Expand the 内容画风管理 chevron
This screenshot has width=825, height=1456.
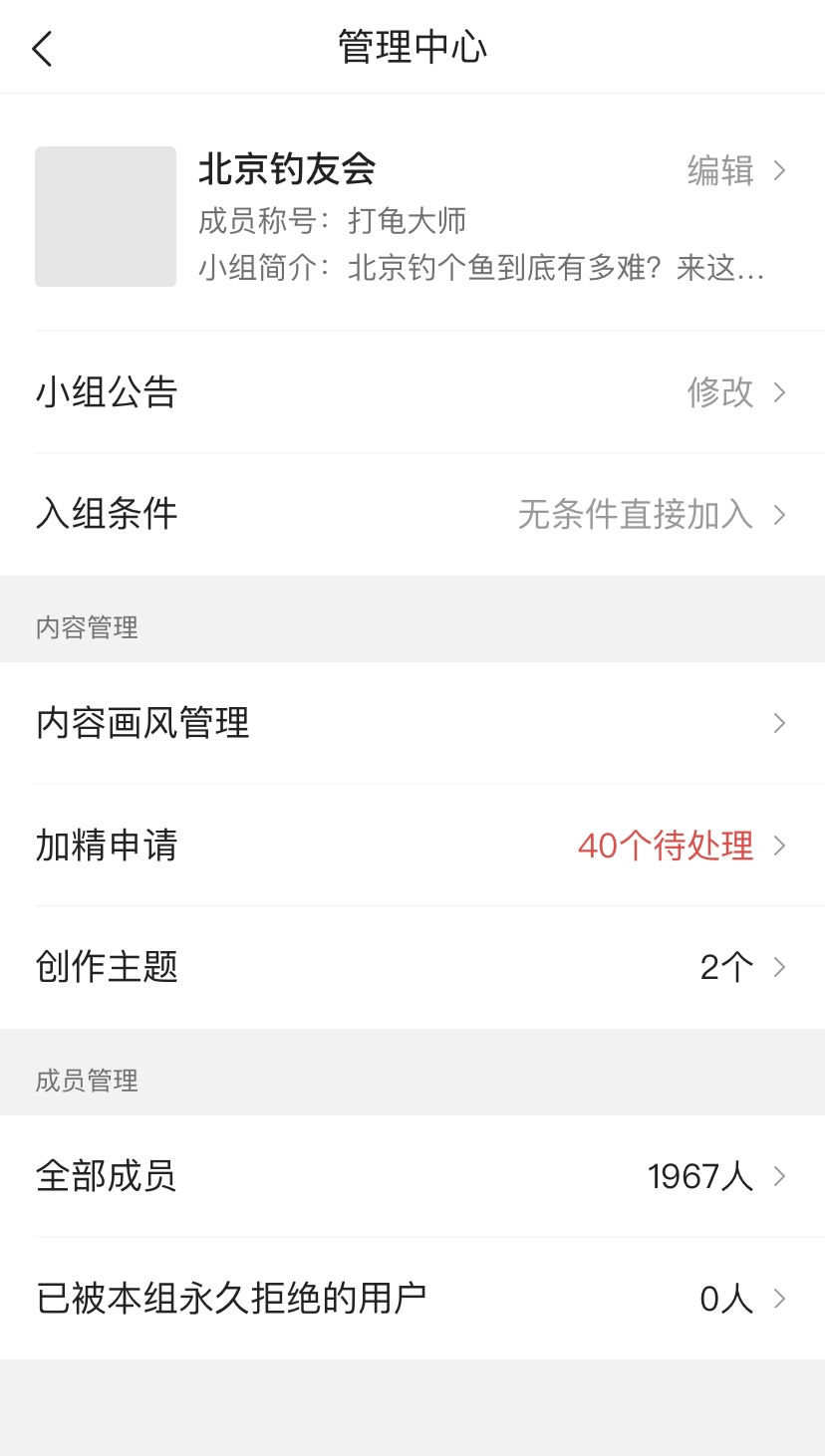click(778, 723)
